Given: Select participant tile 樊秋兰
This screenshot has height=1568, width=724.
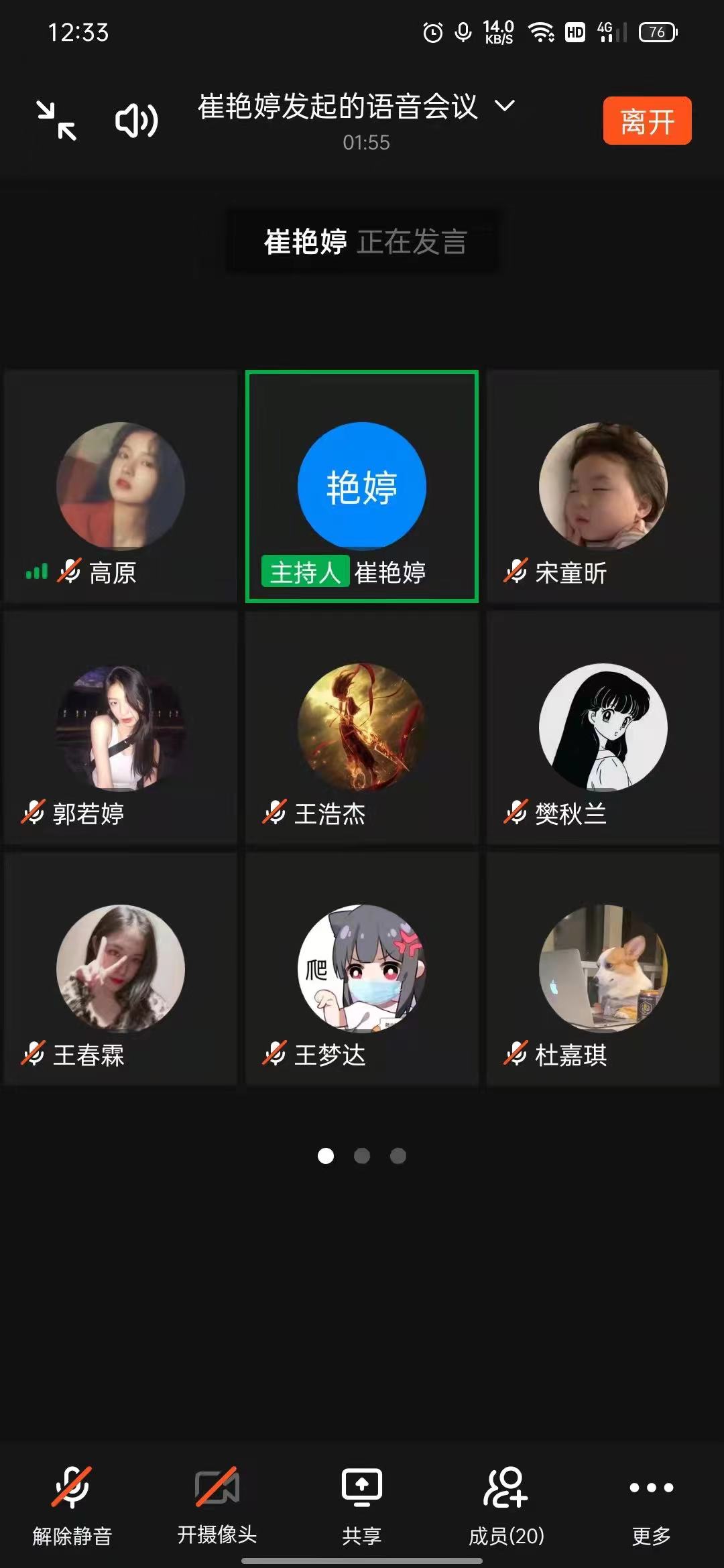Looking at the screenshot, I should pyautogui.click(x=603, y=728).
